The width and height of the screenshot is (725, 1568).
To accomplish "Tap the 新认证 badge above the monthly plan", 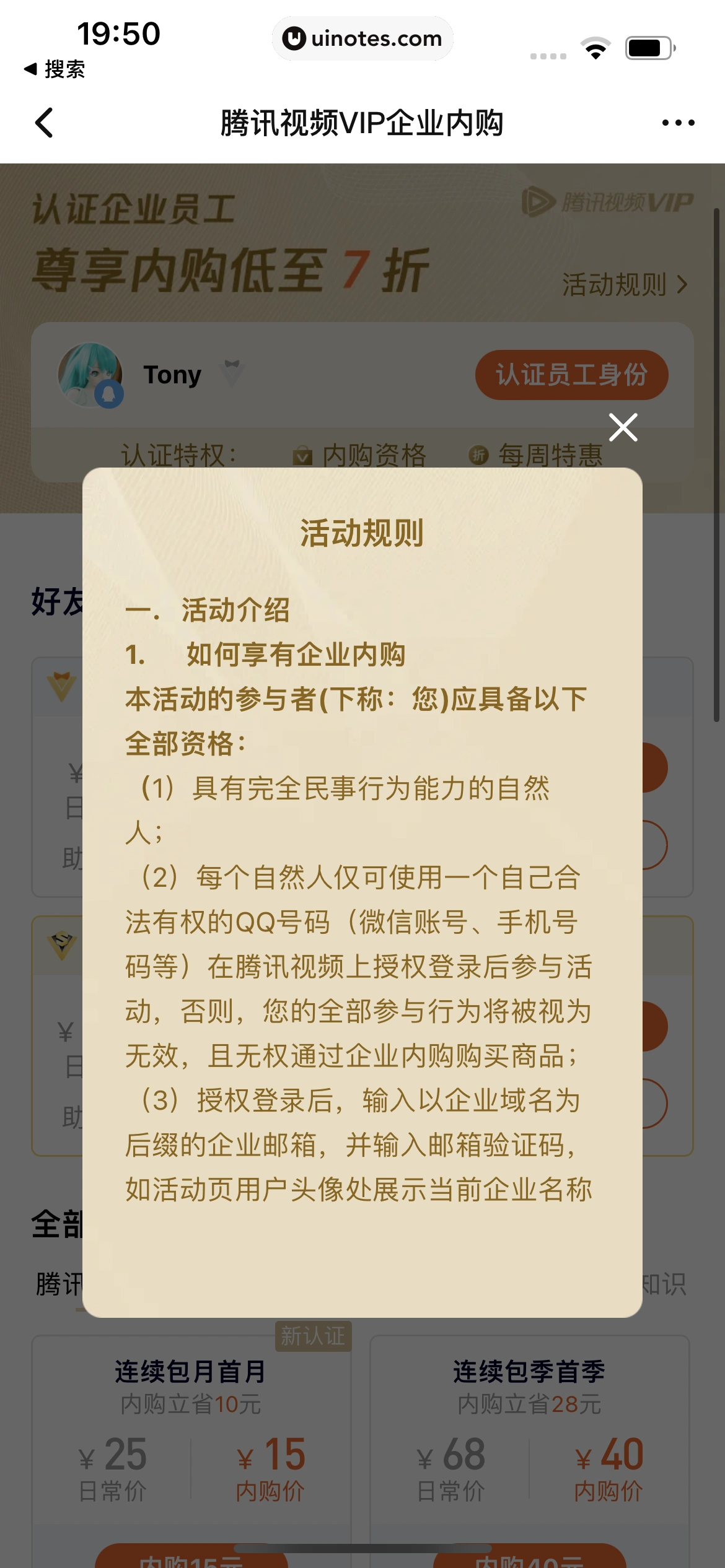I will click(x=312, y=1339).
